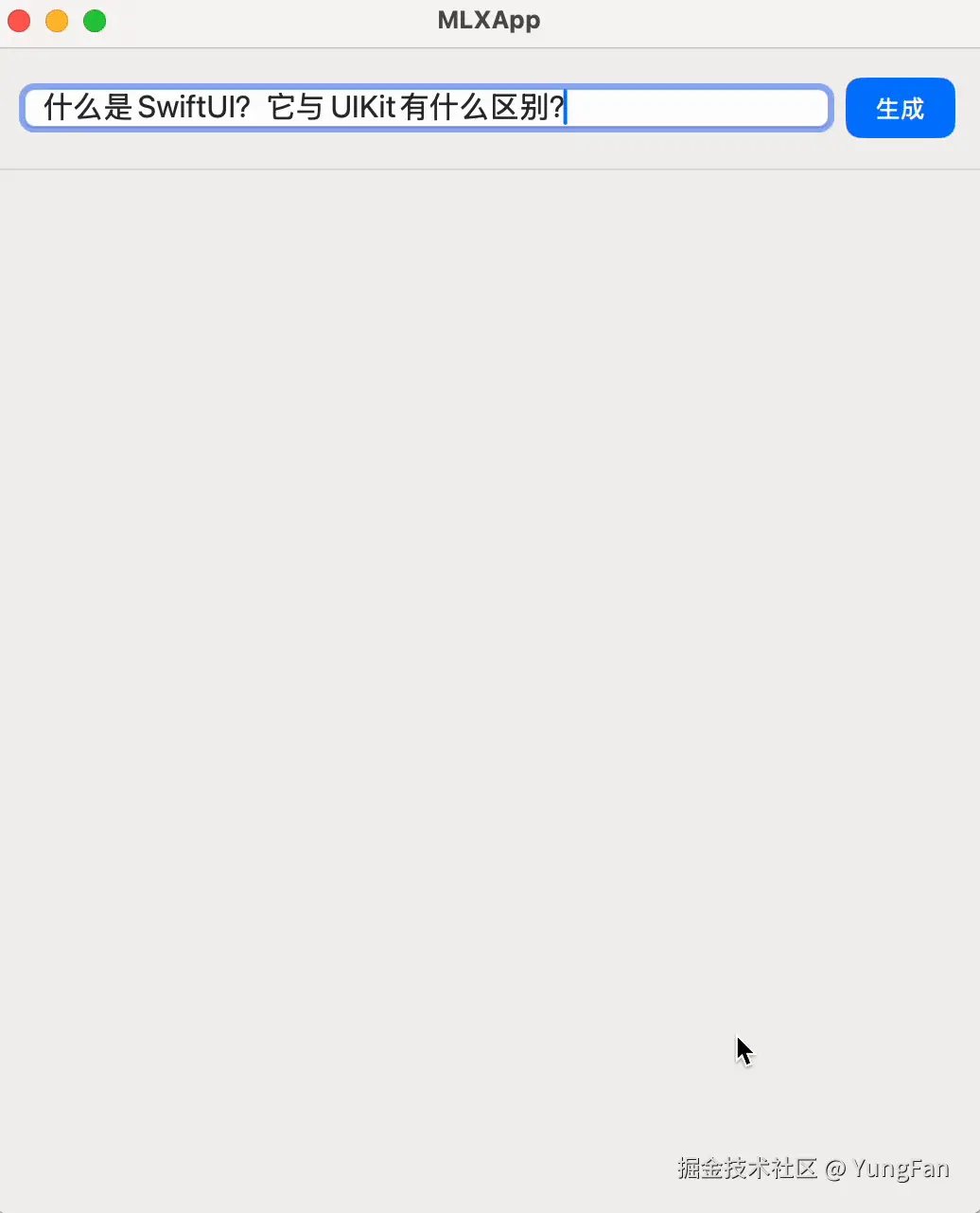Click the MLXApp title bar text

(489, 20)
